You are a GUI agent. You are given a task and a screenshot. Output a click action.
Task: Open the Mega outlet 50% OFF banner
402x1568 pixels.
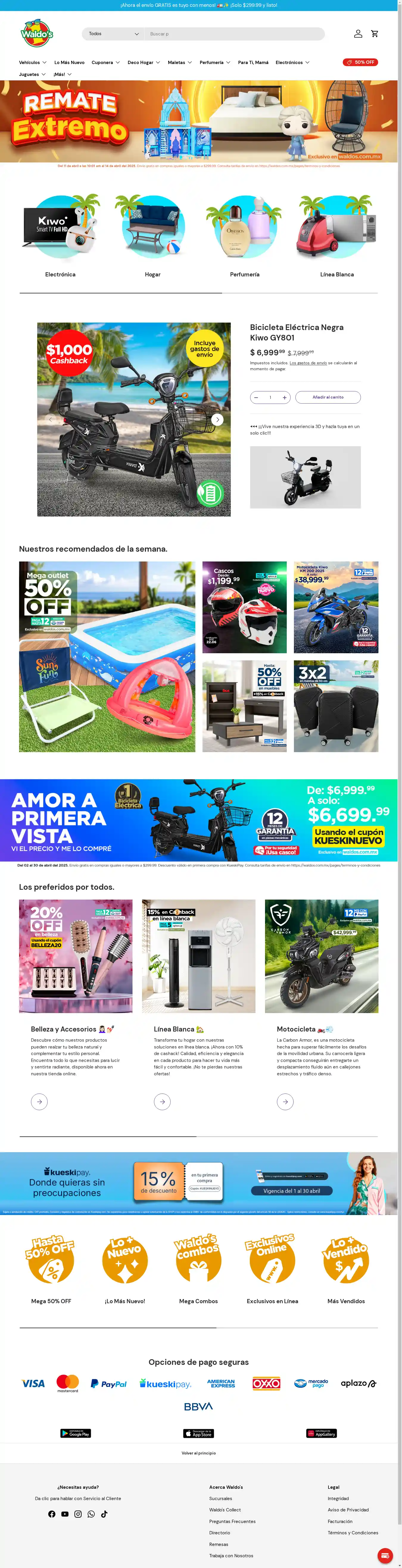click(x=107, y=656)
